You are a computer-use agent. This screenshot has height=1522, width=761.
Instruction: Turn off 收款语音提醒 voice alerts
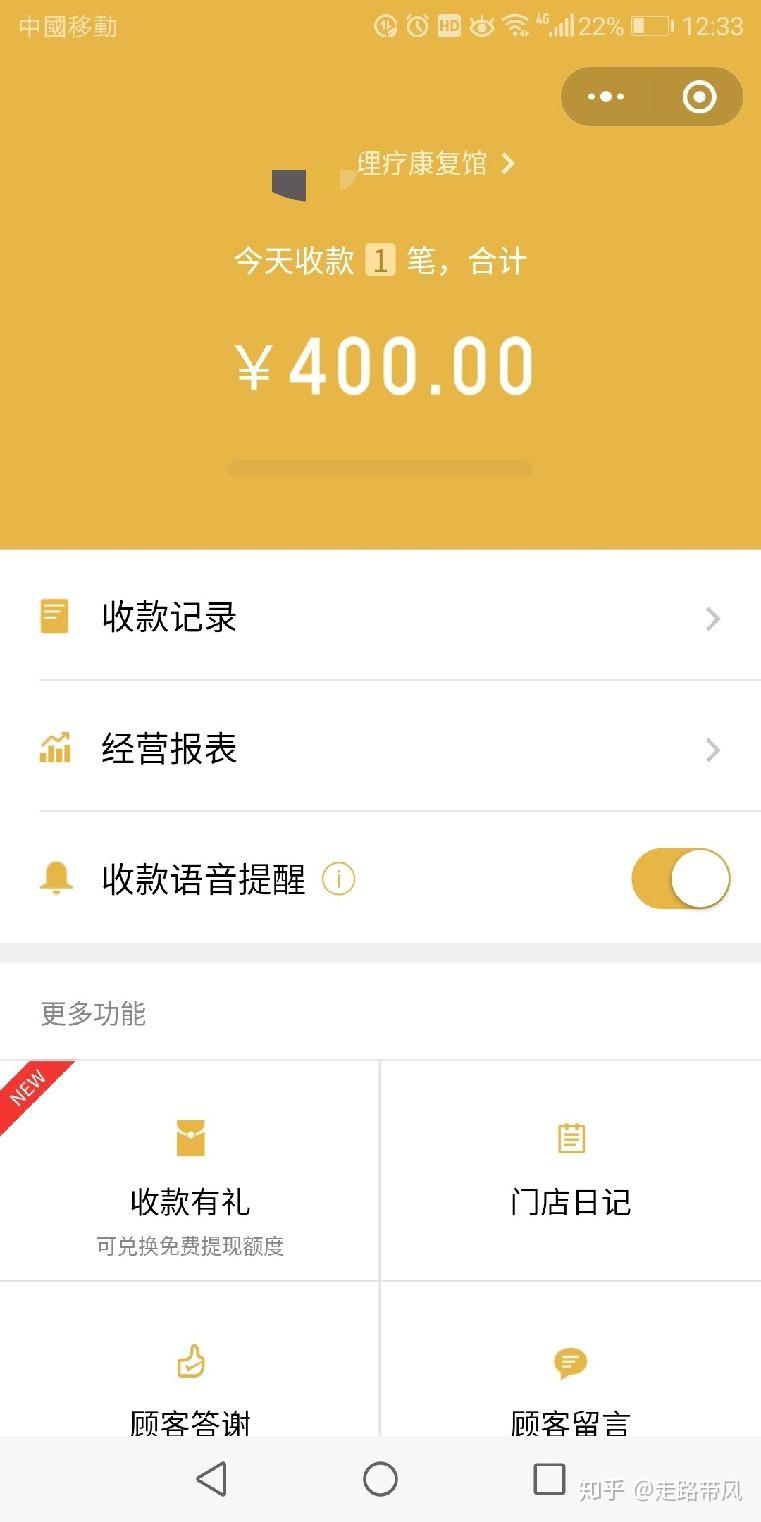click(x=680, y=879)
